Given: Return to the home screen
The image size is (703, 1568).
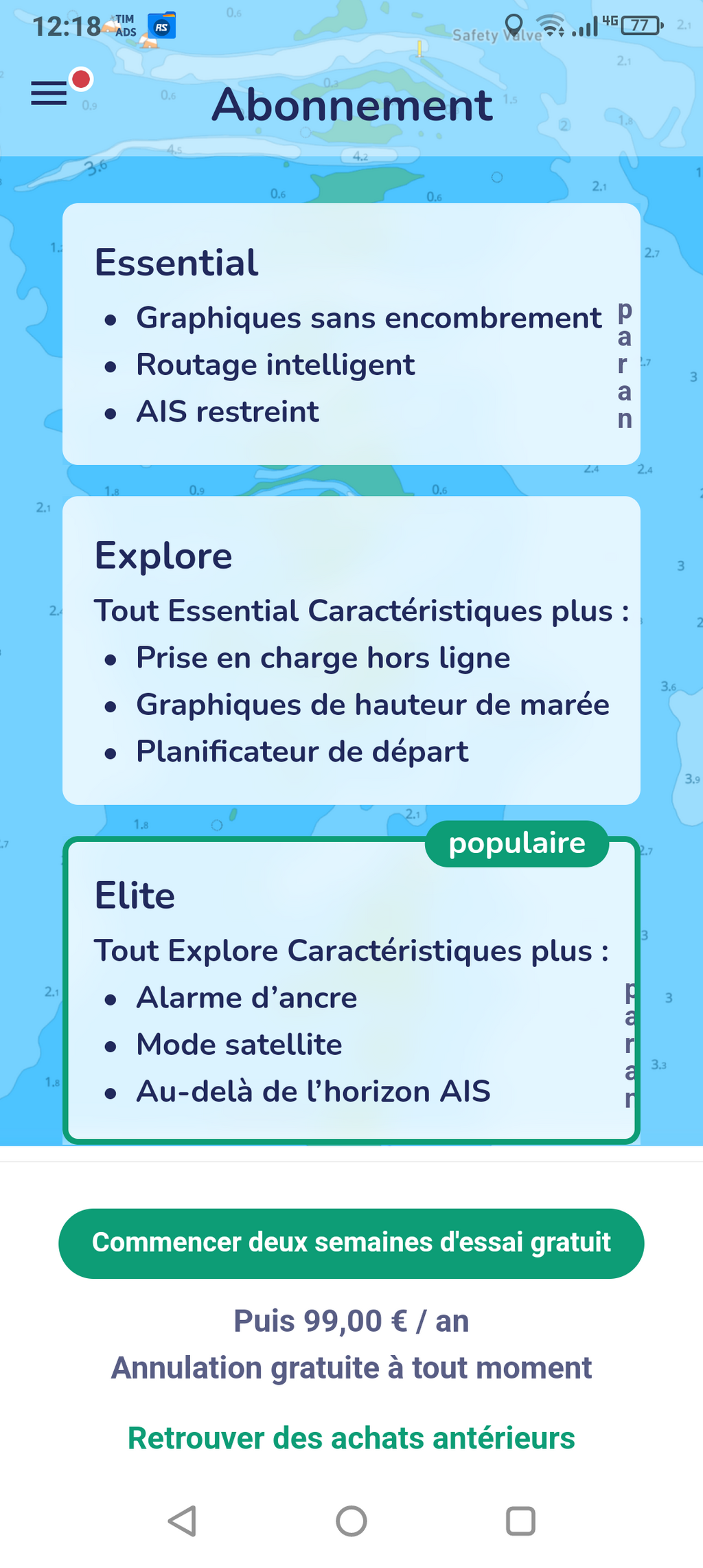Looking at the screenshot, I should tap(351, 1521).
